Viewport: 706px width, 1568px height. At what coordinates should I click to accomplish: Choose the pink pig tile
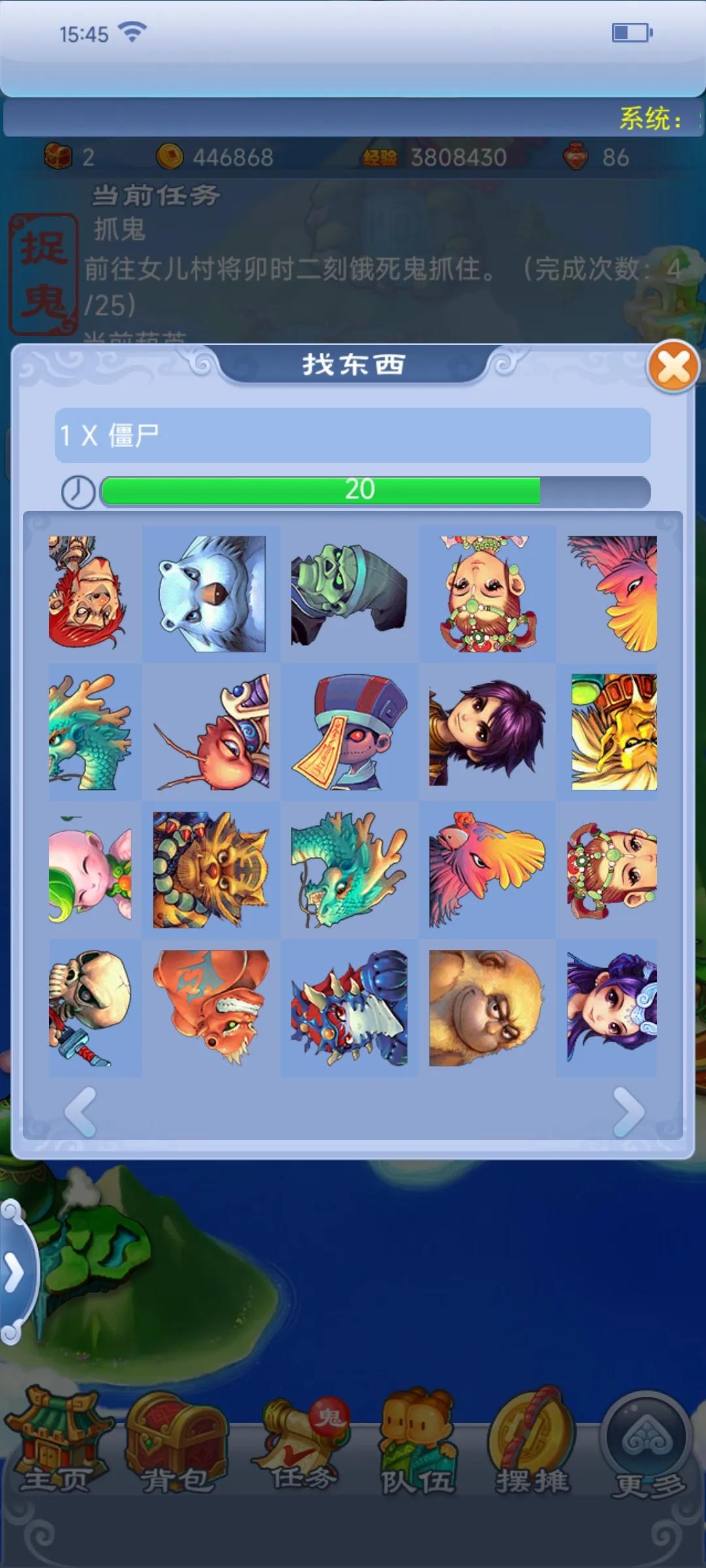90,869
